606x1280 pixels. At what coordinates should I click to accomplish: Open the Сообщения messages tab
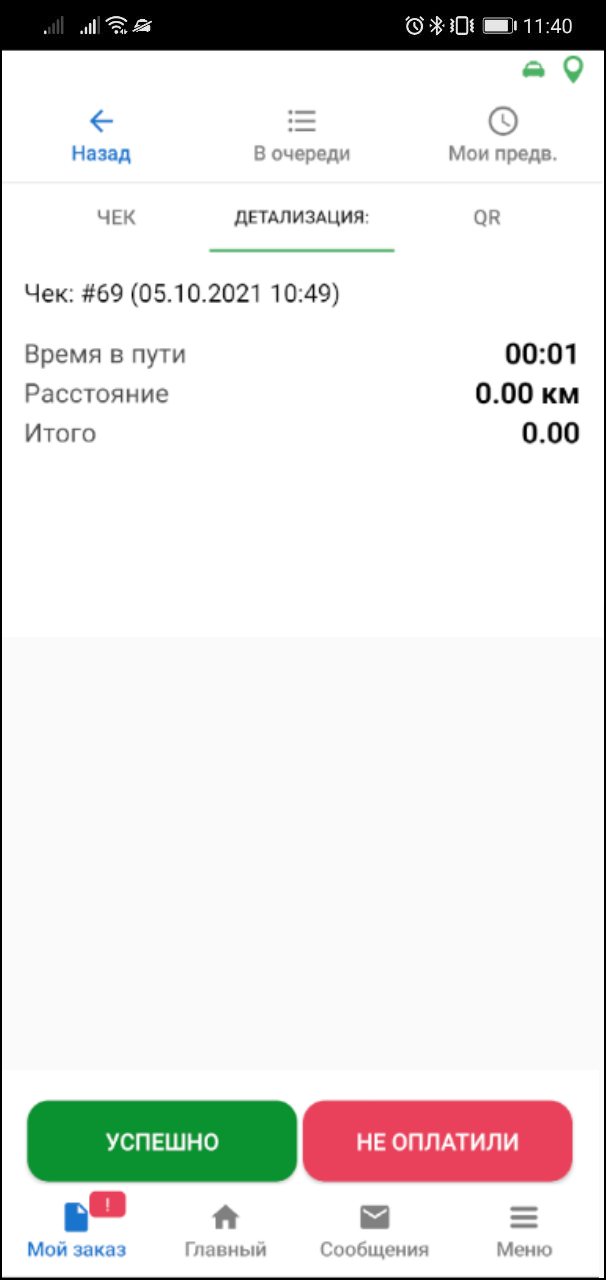point(374,1230)
